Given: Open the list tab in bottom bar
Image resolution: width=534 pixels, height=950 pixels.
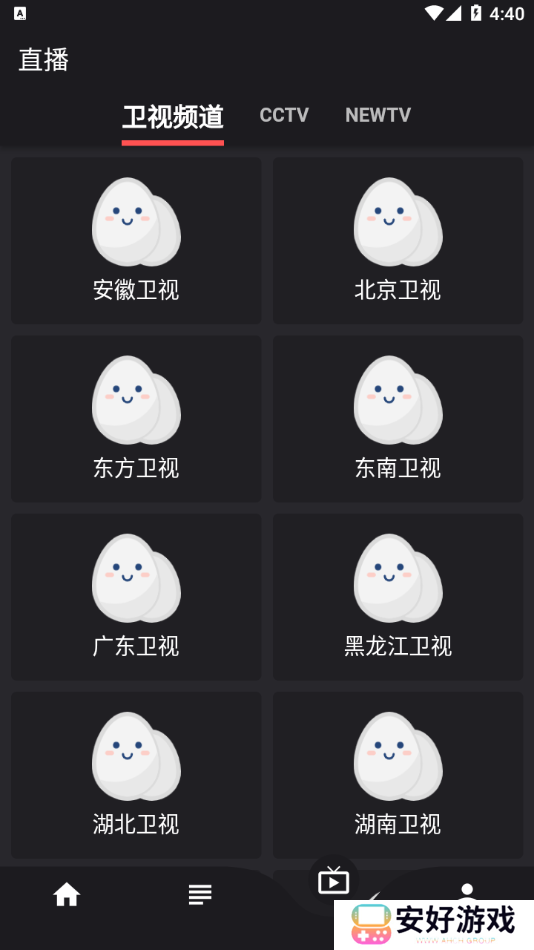Looking at the screenshot, I should pos(200,894).
